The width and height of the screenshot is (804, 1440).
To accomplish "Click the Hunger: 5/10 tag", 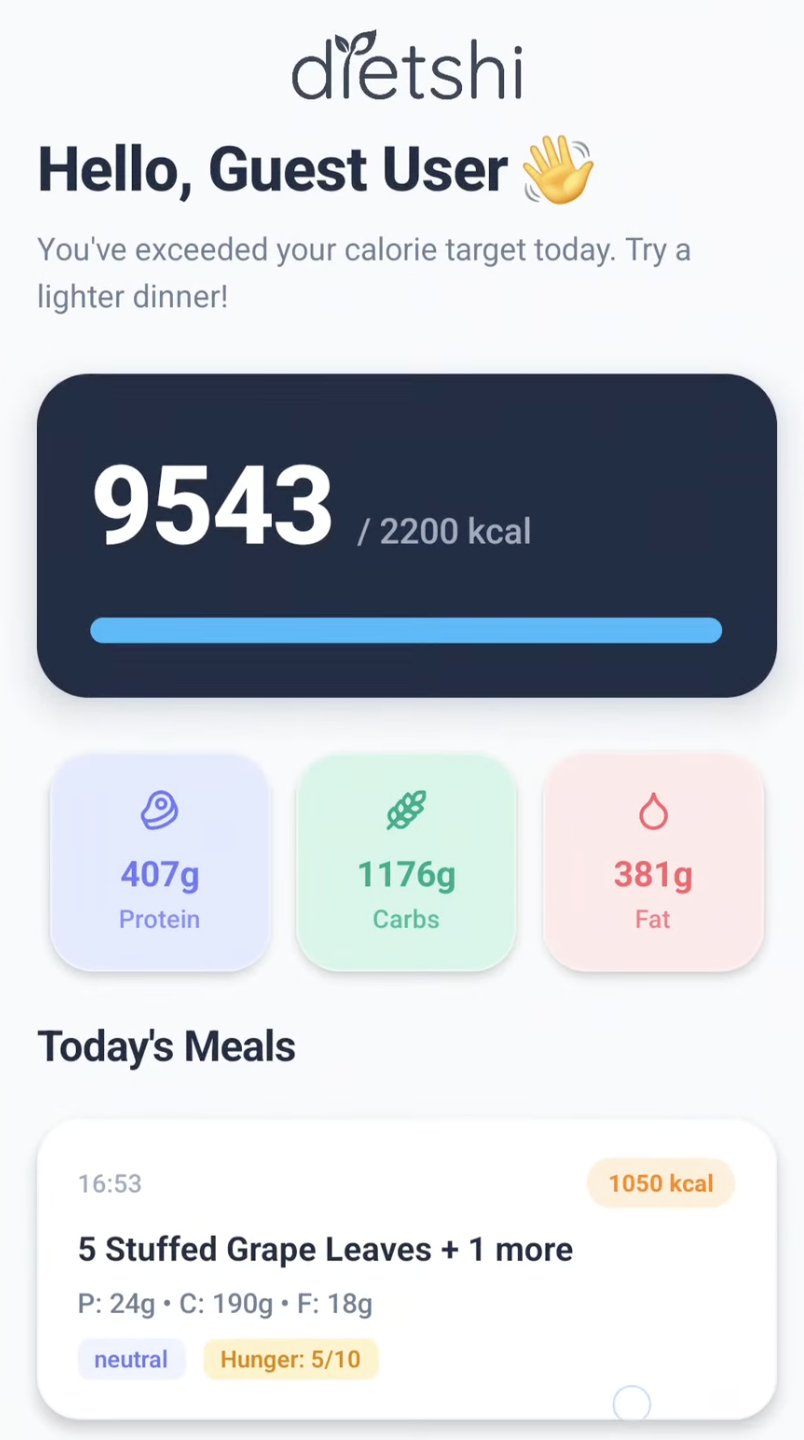I will (x=290, y=1359).
